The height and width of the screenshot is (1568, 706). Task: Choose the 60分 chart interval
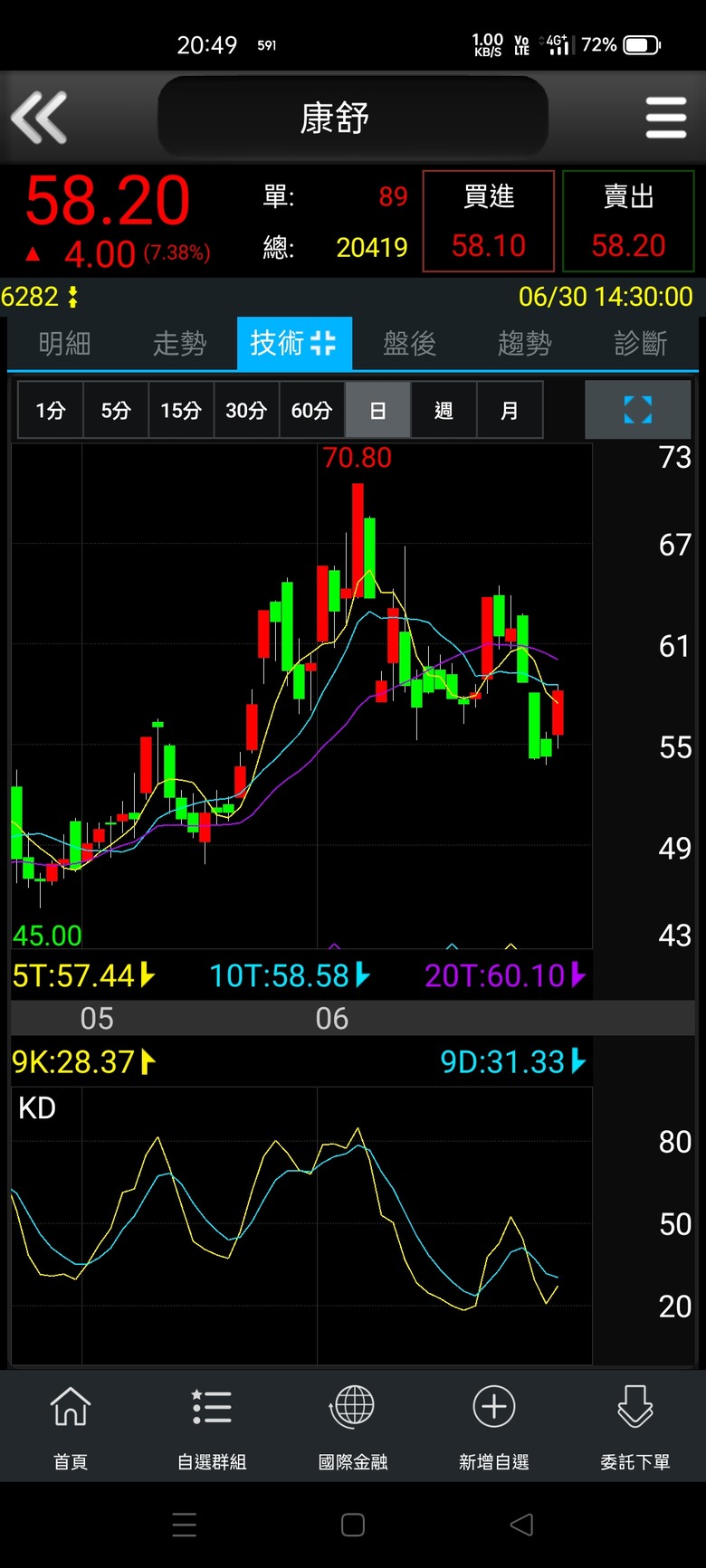pyautogui.click(x=311, y=411)
